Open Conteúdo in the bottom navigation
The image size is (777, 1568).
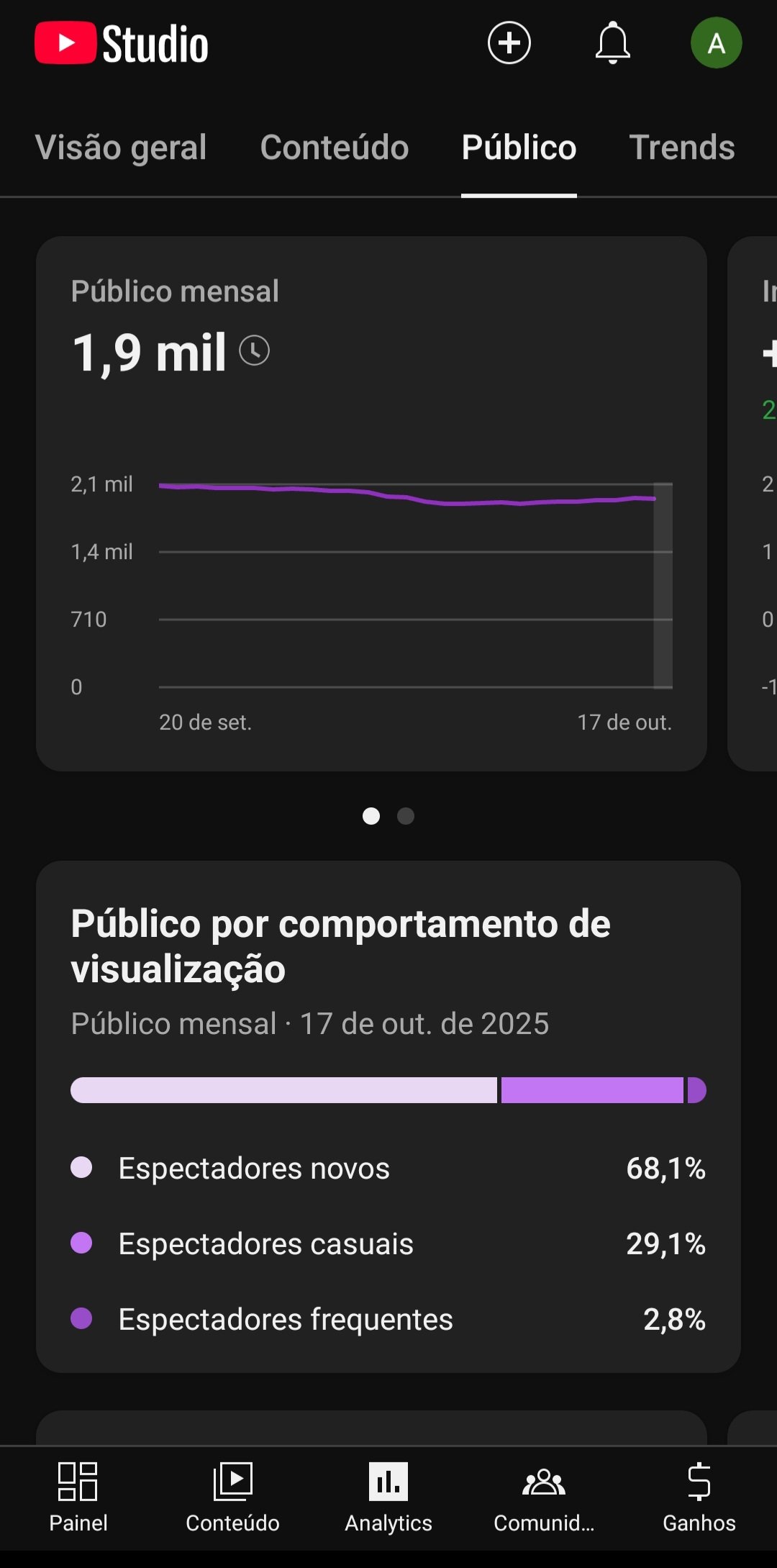coord(232,1497)
